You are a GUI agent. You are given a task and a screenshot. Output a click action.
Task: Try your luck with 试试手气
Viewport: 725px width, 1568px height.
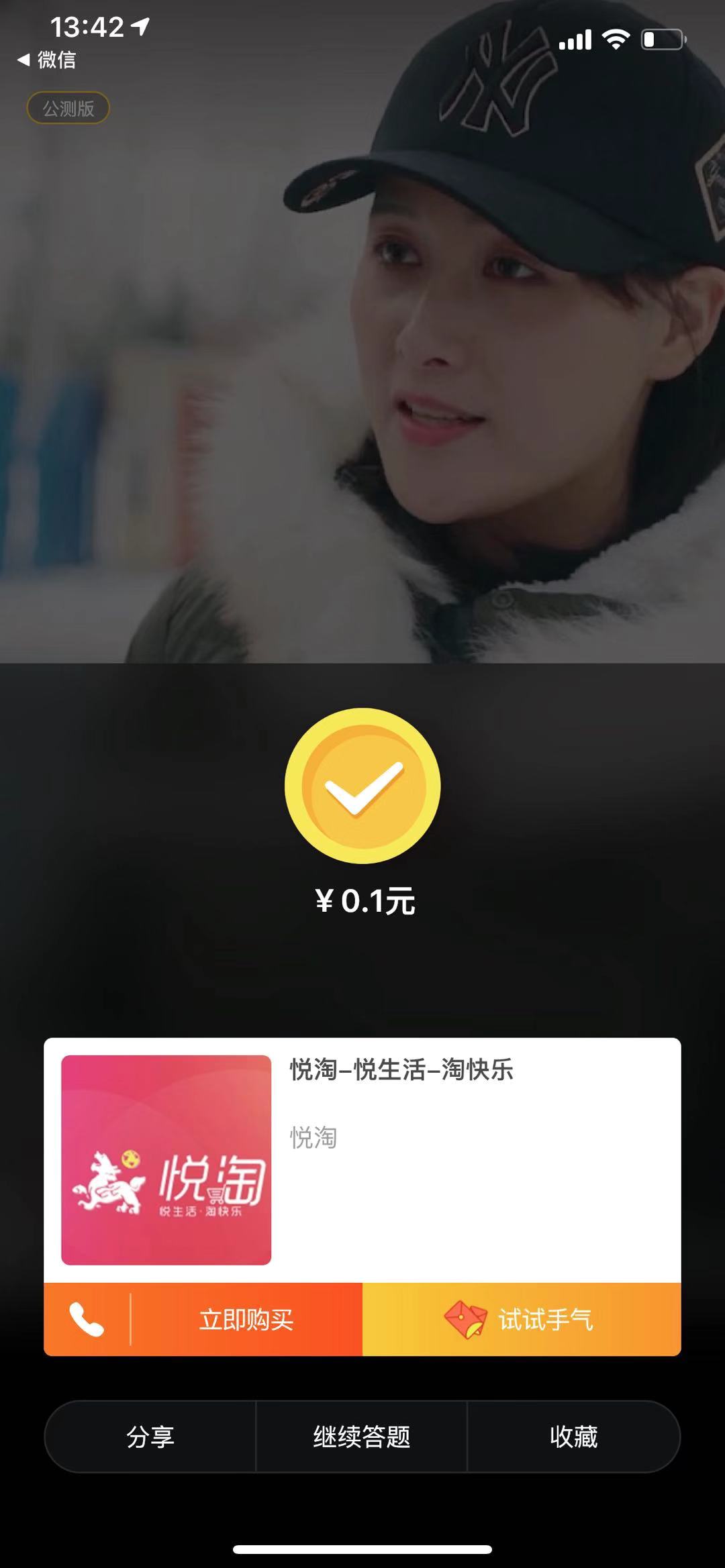(x=522, y=1319)
